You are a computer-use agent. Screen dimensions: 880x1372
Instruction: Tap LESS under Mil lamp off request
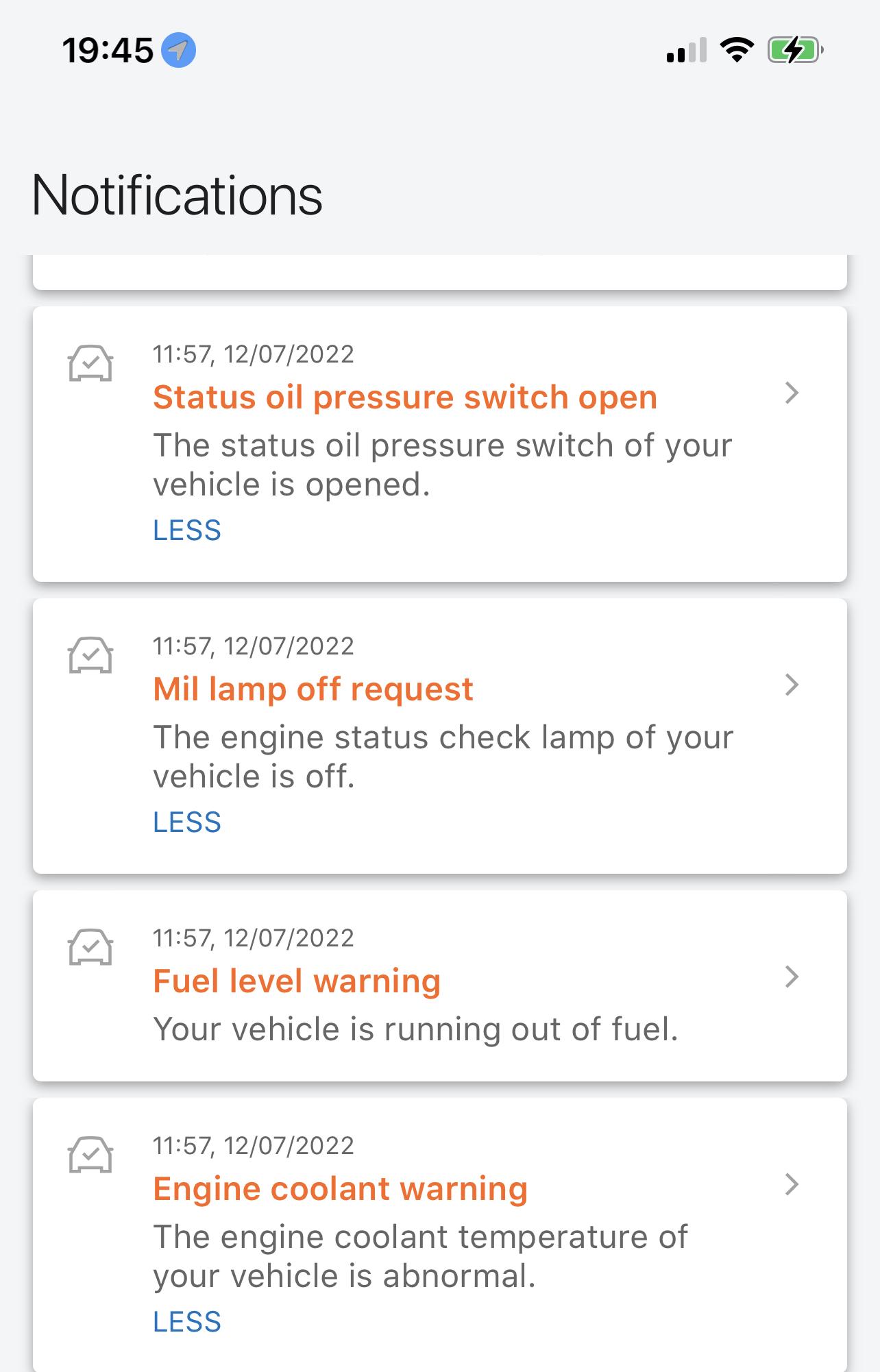[186, 822]
